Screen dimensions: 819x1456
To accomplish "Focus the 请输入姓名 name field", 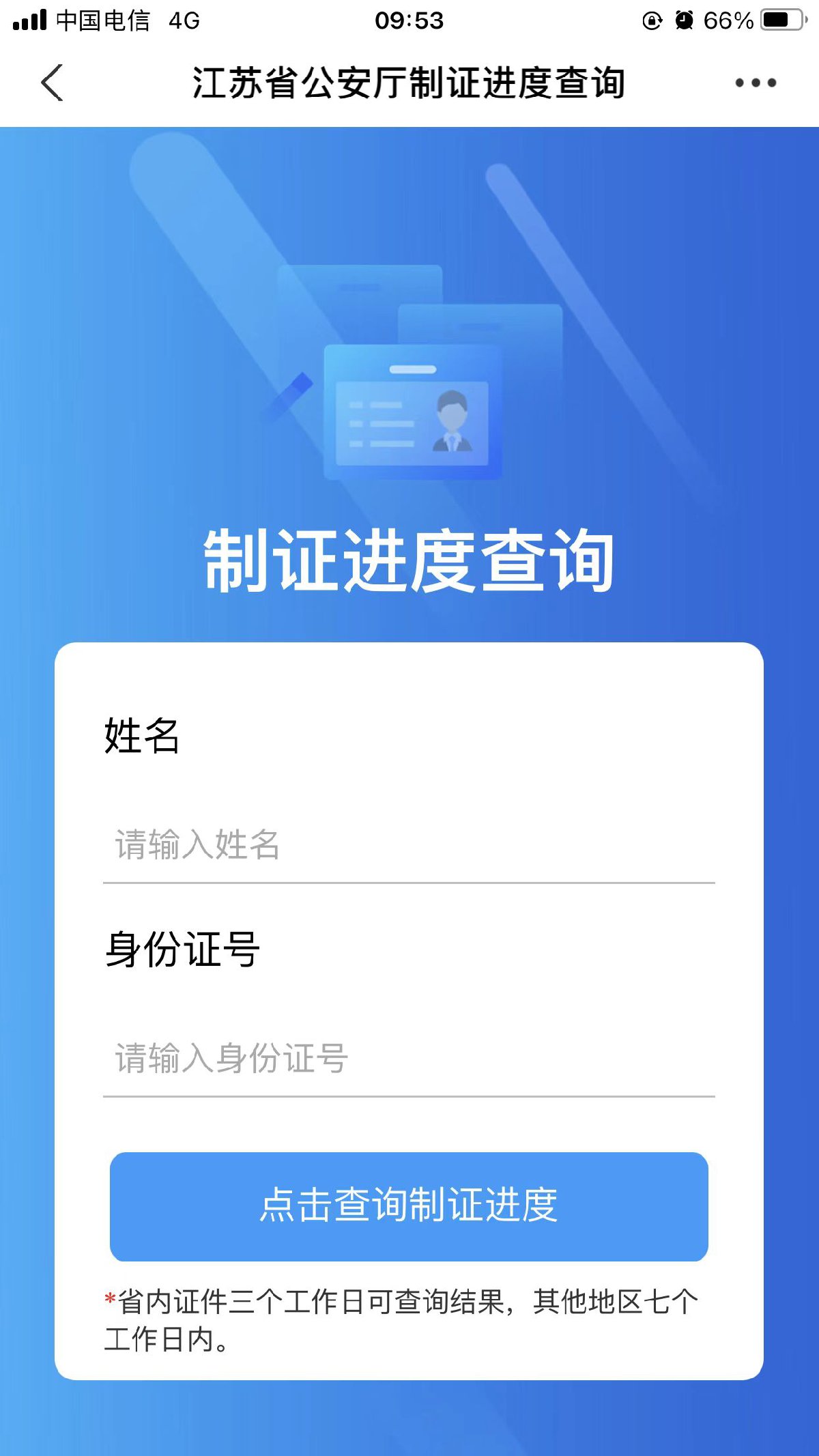I will (408, 845).
